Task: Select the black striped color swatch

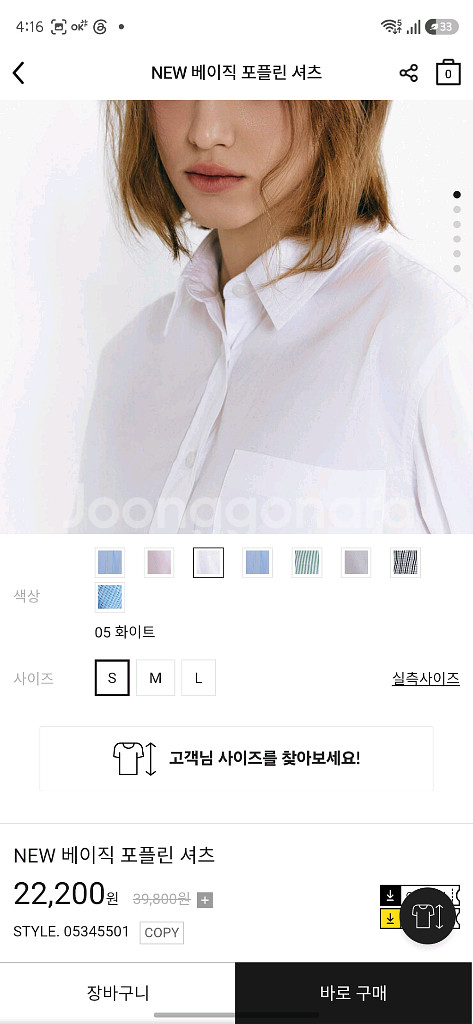Action: coord(405,562)
